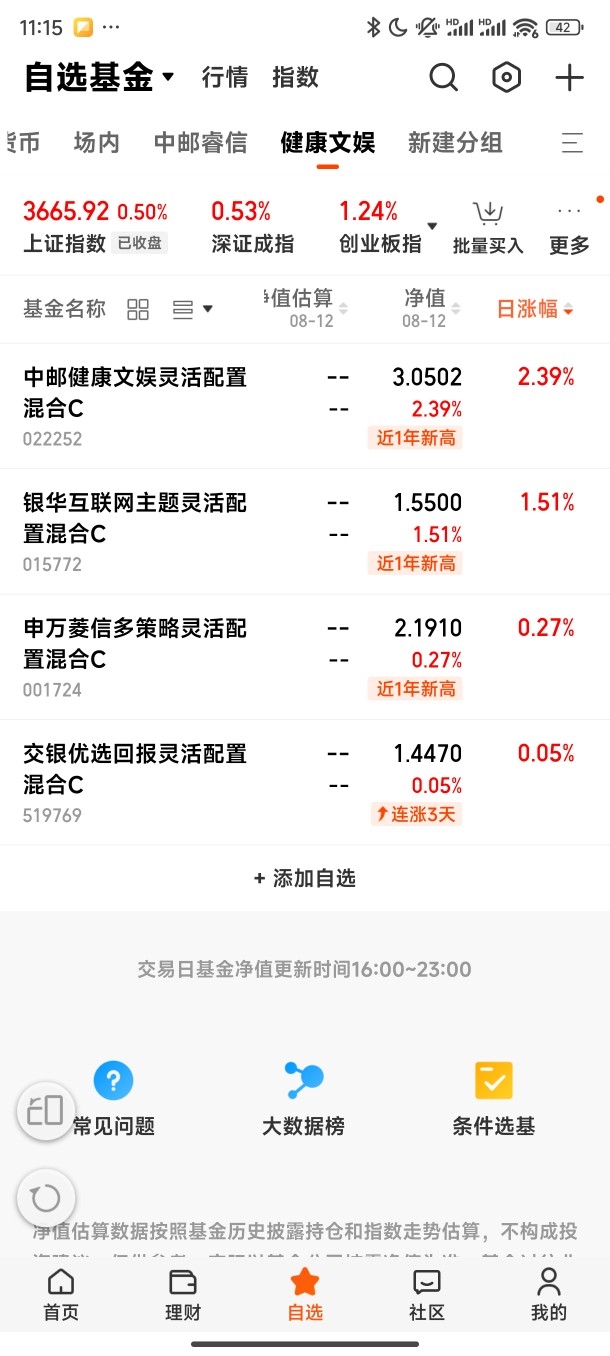Tap 添加自选 to add a fund
This screenshot has height=1356, width=610.
(x=305, y=878)
